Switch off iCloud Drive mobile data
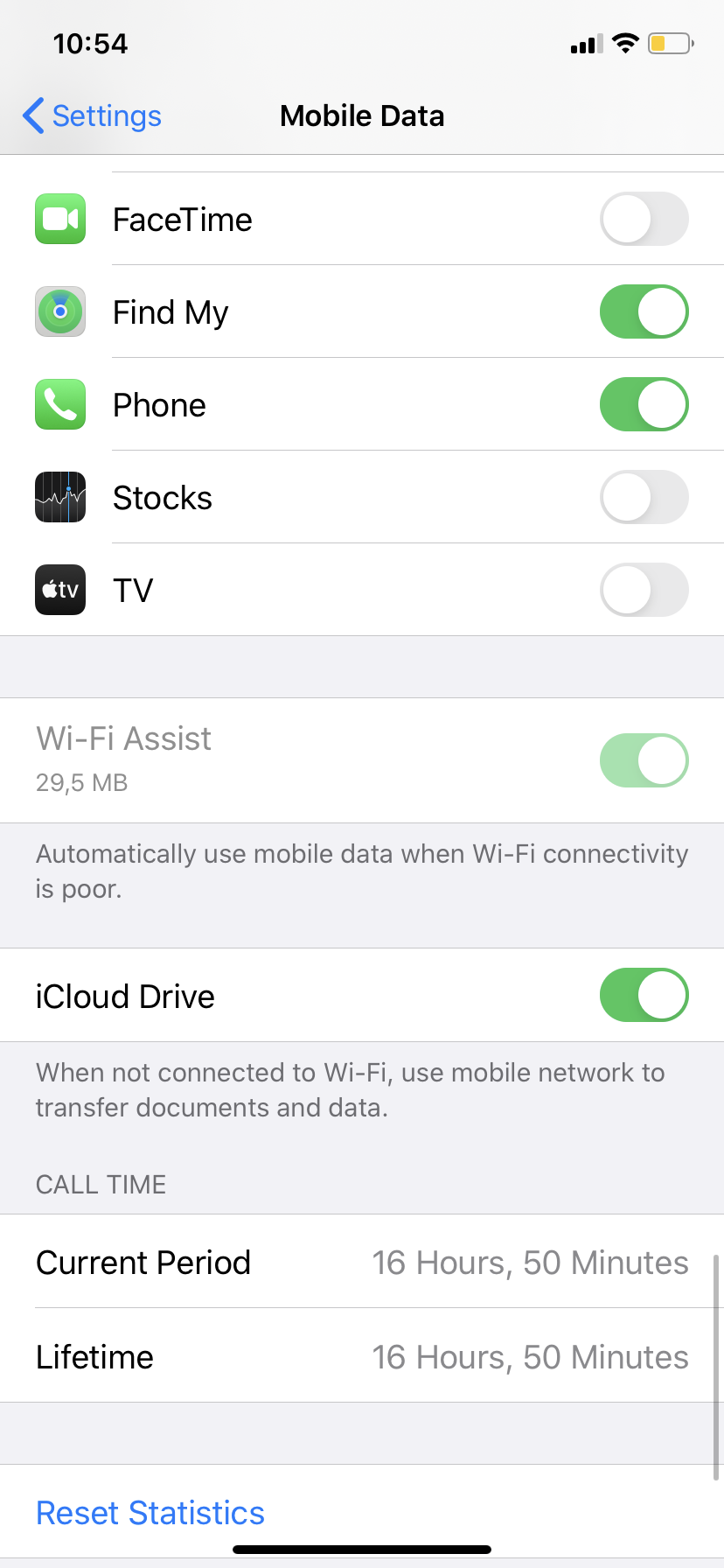This screenshot has height=1568, width=724. (644, 995)
